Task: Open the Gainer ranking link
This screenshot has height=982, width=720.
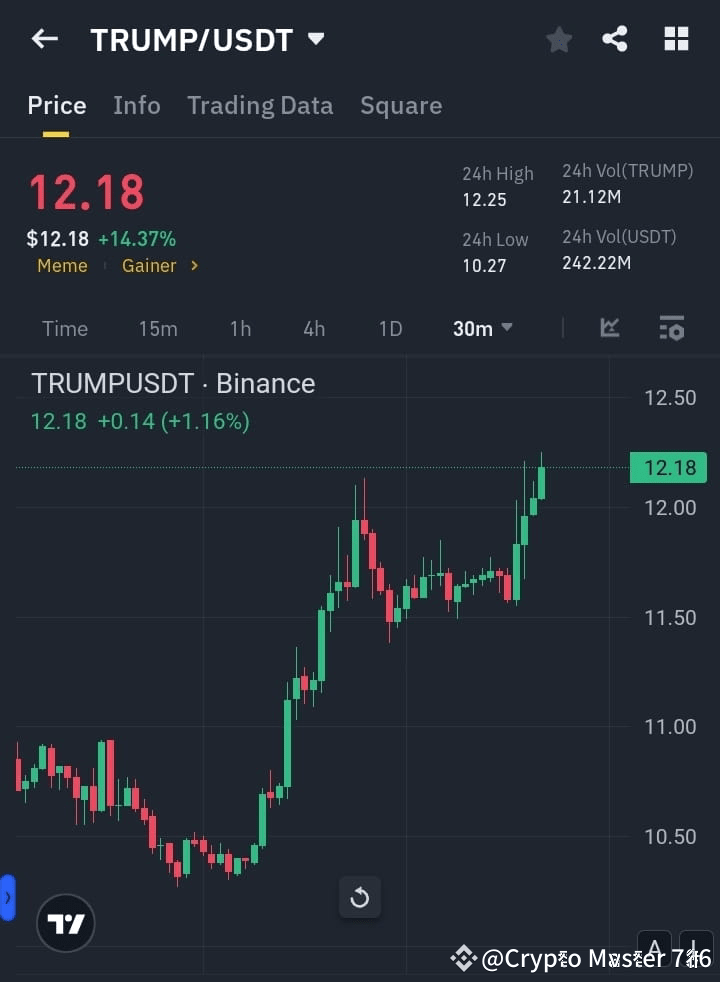Action: (x=148, y=266)
